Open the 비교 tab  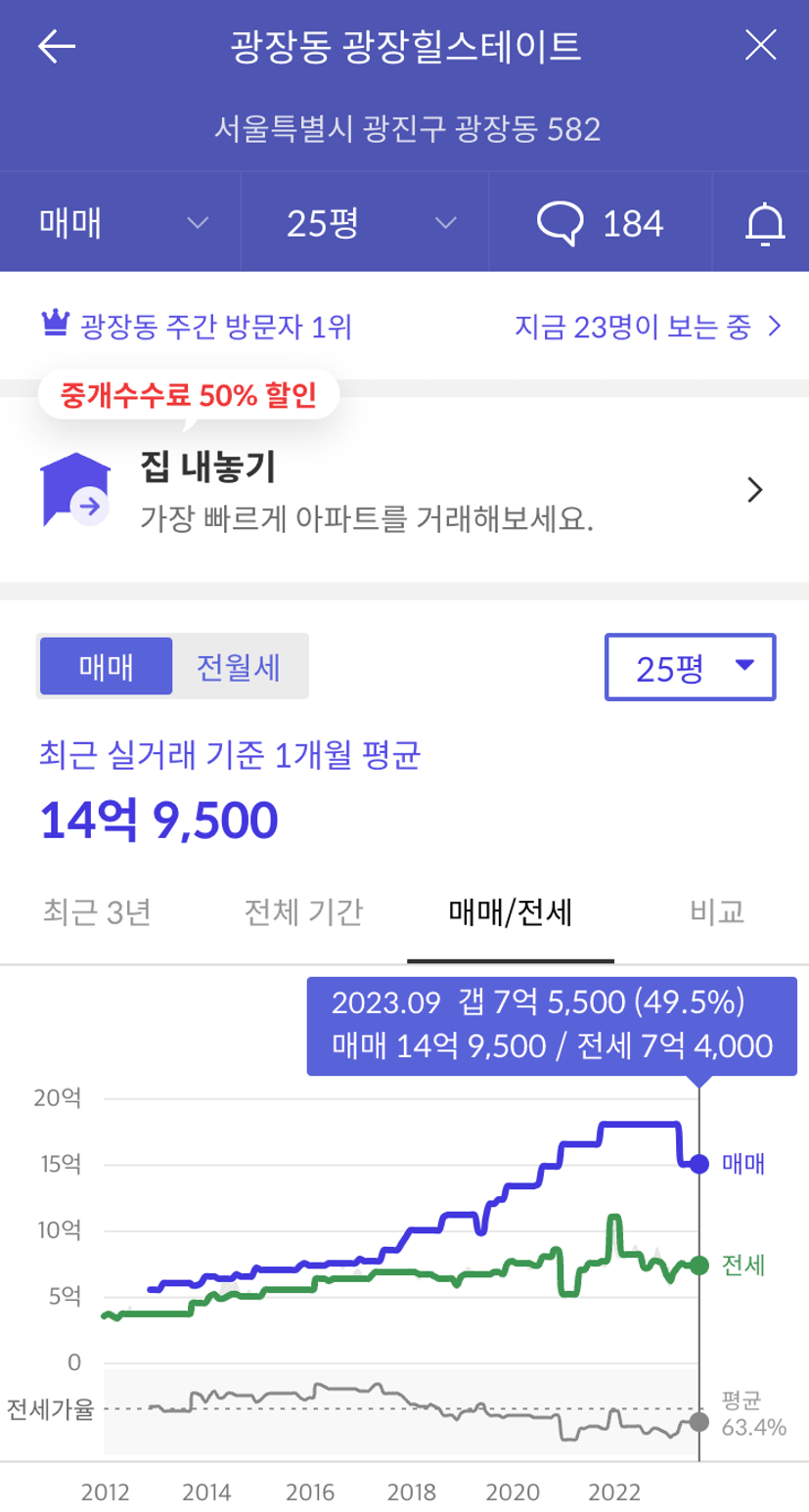point(717,912)
